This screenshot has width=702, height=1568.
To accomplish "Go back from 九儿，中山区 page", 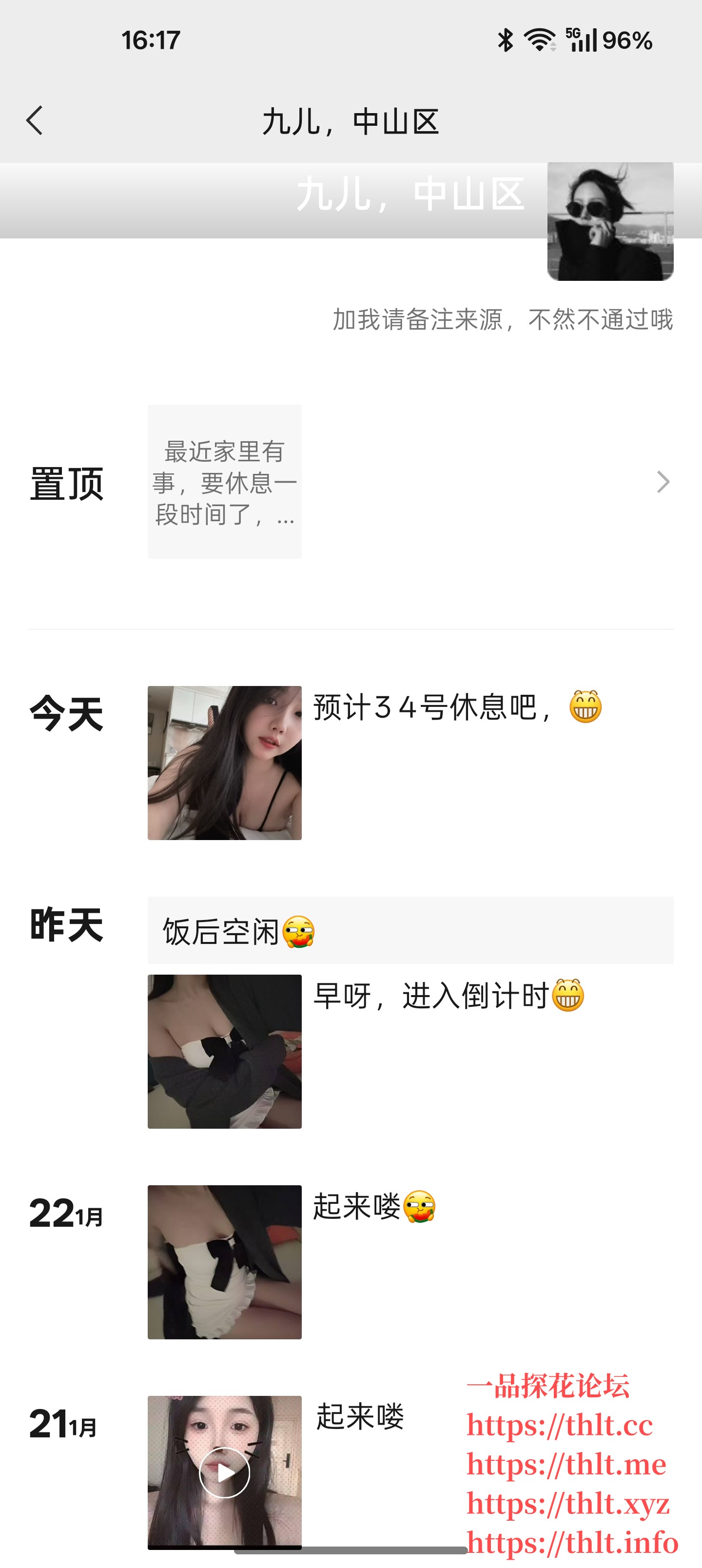I will pos(35,120).
